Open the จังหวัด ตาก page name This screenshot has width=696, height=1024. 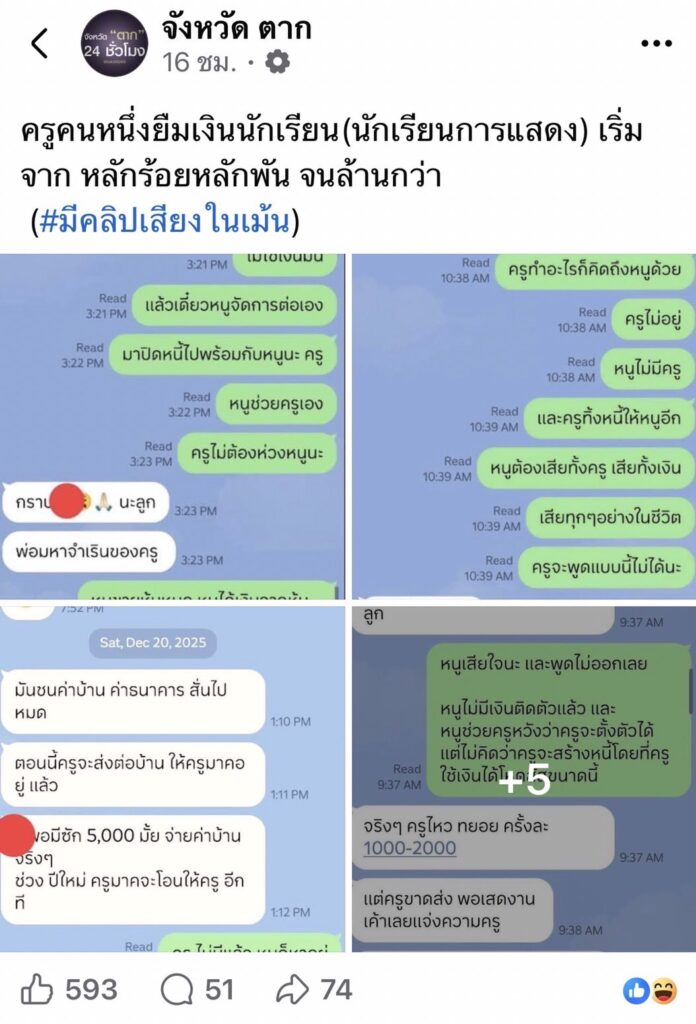236,28
